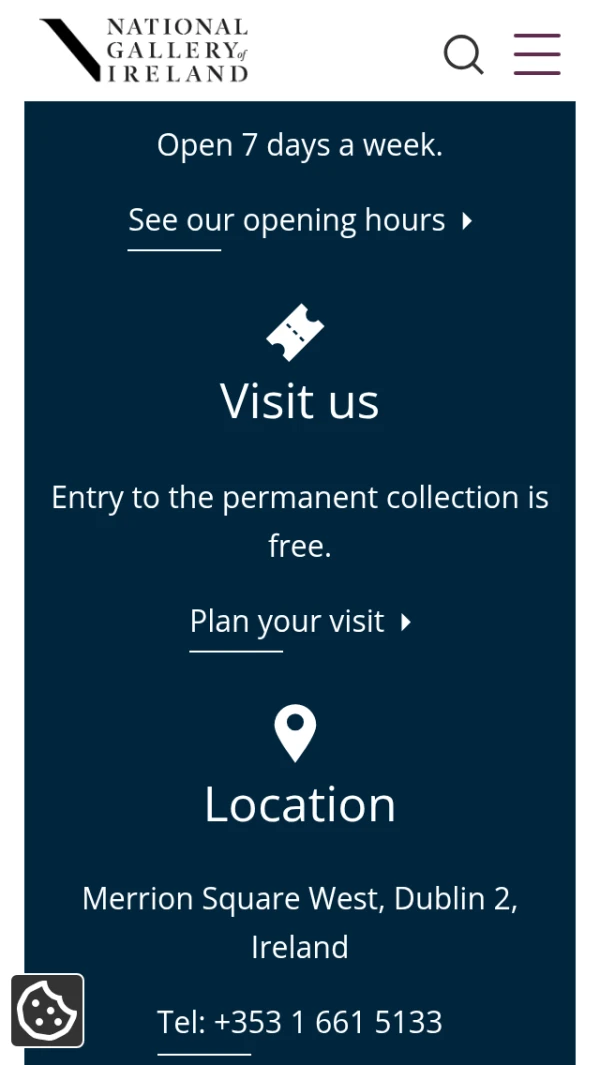Go to the National Gallery of Ireland homepage
600x1065 pixels.
pyautogui.click(x=145, y=50)
